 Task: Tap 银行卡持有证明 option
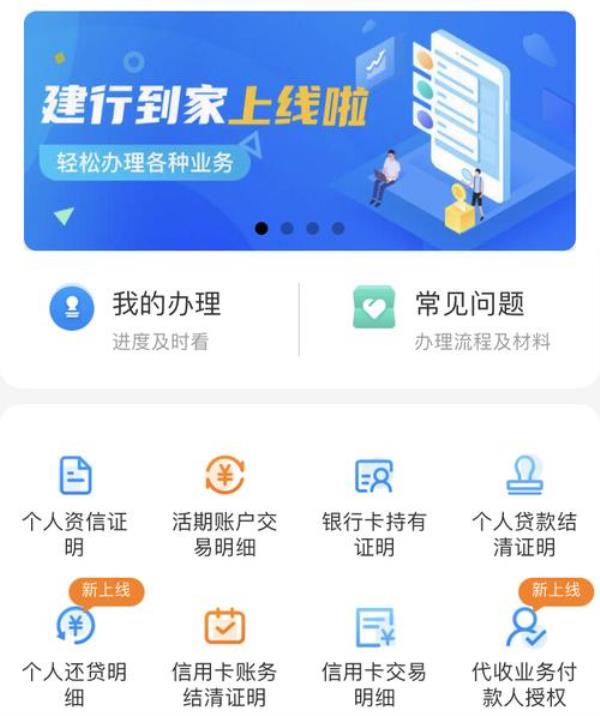click(374, 505)
